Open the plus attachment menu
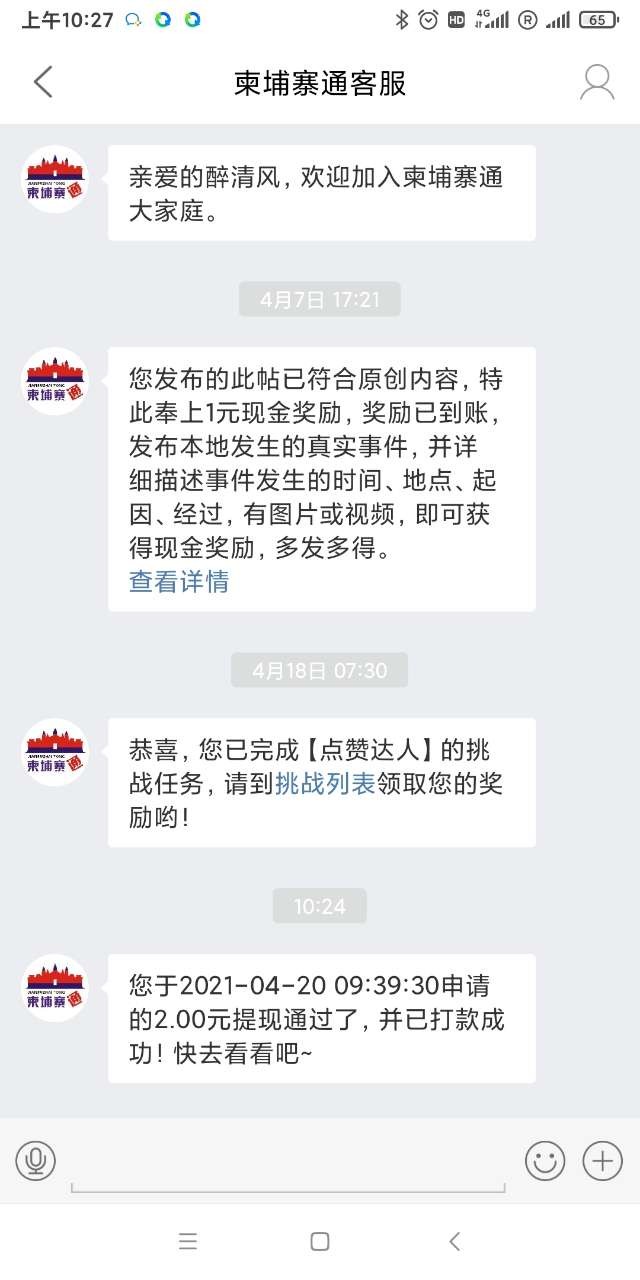Image resolution: width=640 pixels, height=1280 pixels. coord(602,1161)
